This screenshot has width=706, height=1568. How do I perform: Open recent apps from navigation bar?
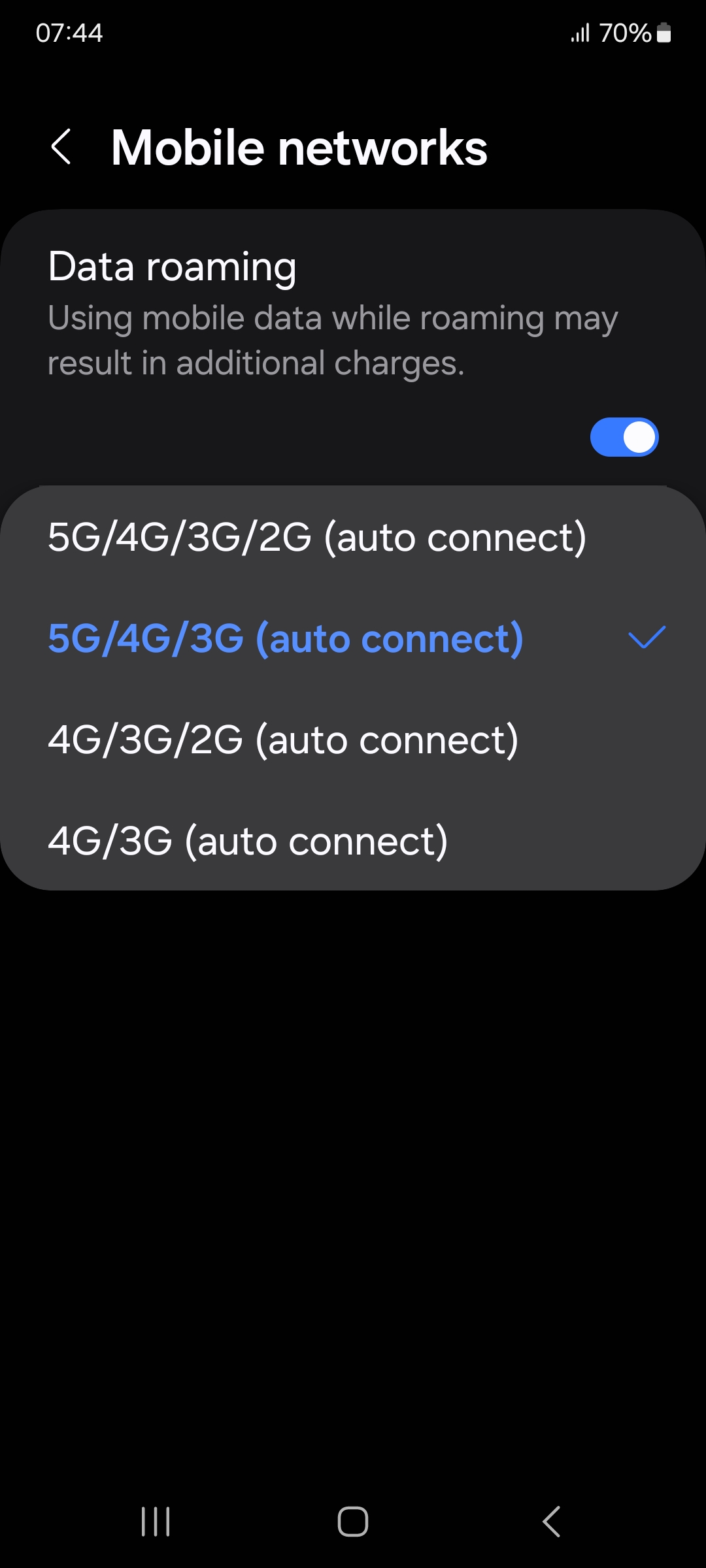coord(156,1522)
